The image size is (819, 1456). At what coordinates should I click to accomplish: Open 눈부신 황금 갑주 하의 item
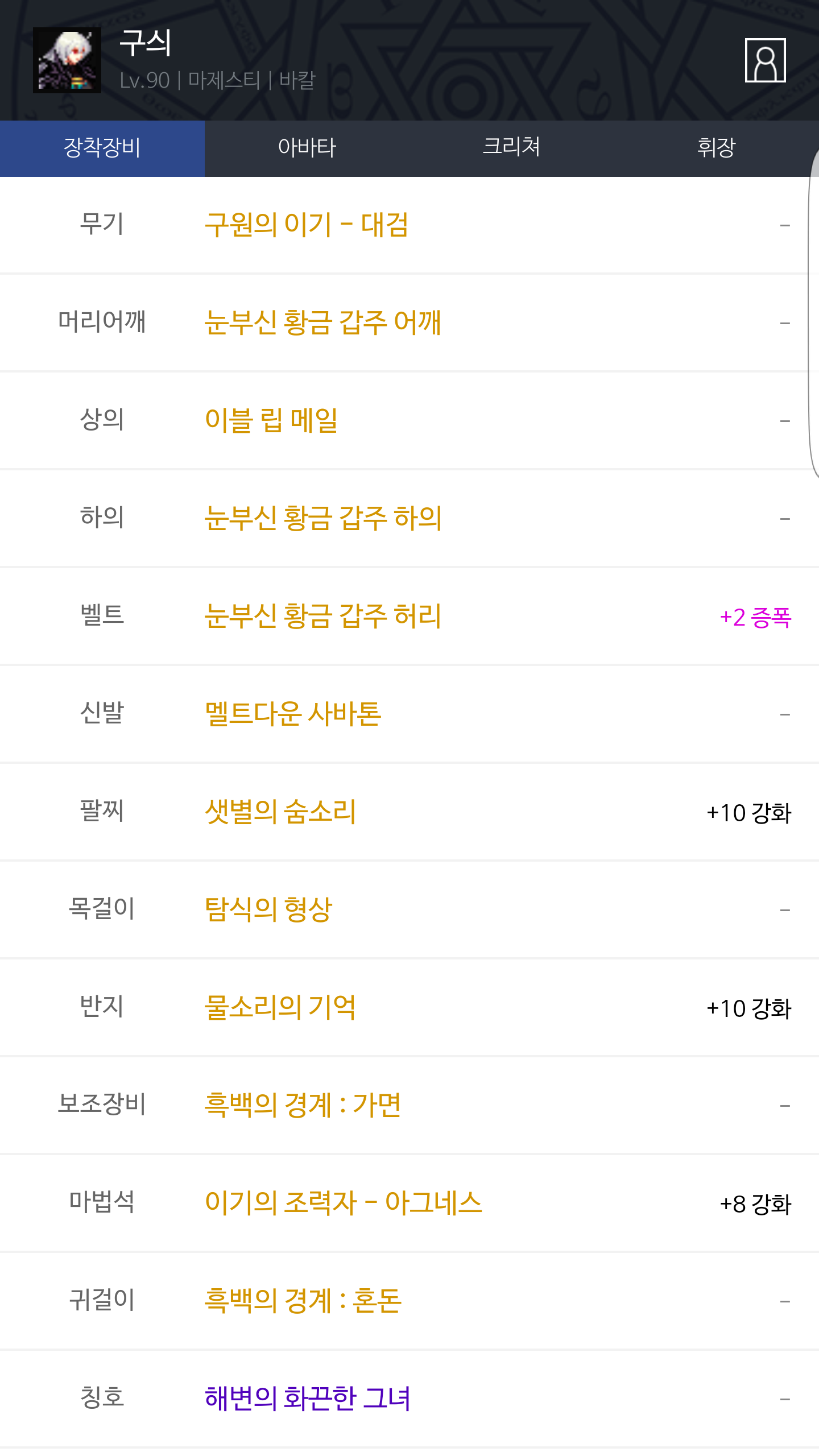pyautogui.click(x=323, y=518)
